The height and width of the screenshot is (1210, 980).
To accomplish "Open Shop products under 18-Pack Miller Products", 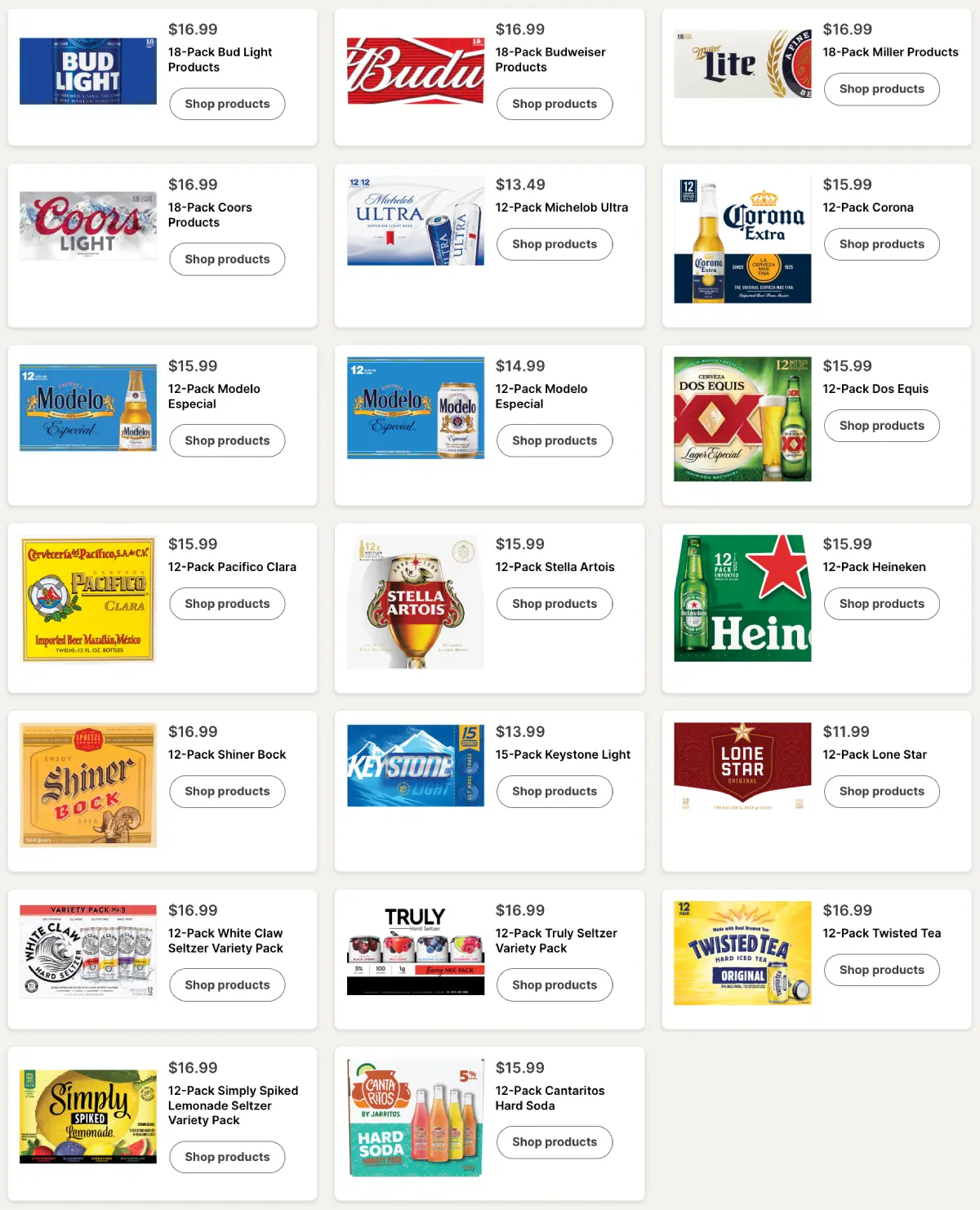I will tap(881, 89).
